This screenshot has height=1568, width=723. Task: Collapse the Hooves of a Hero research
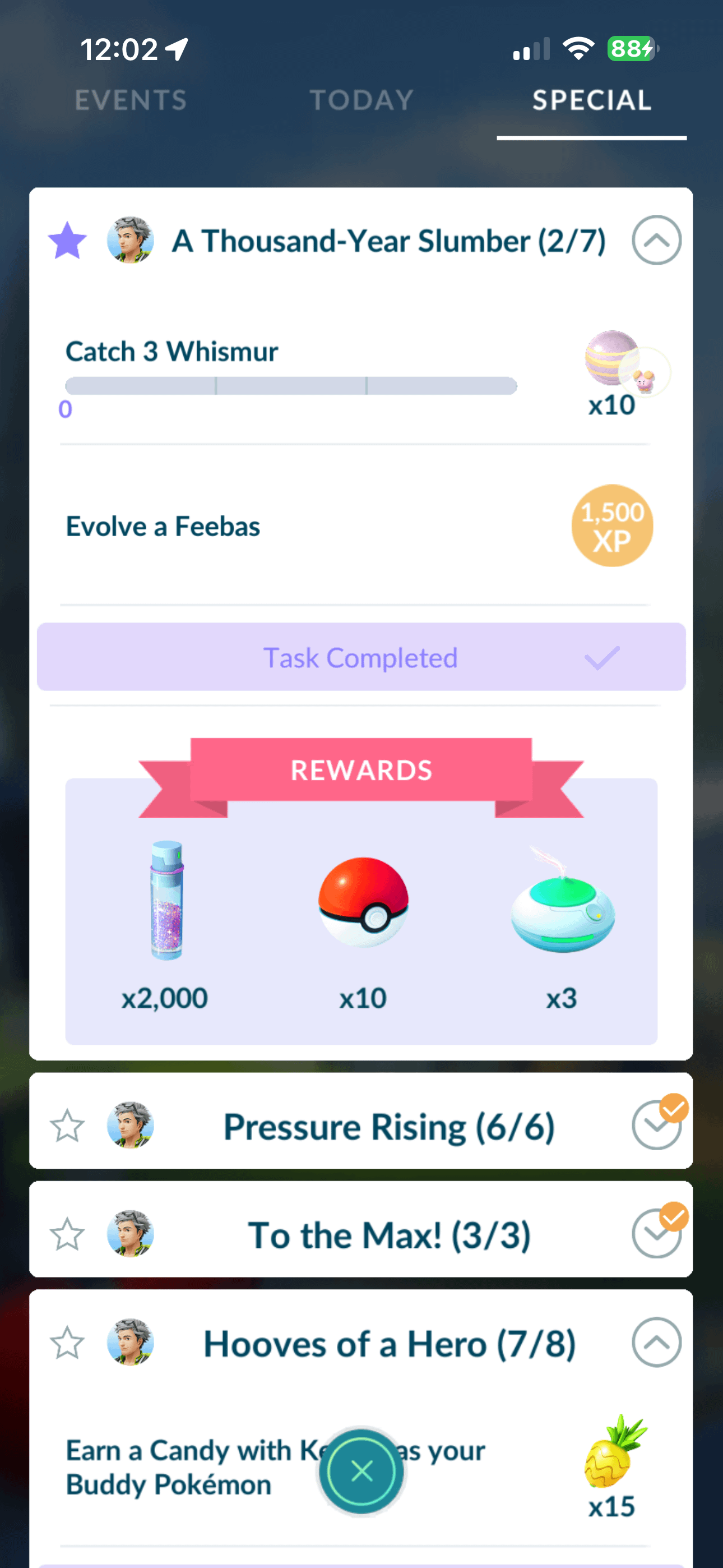click(655, 1343)
